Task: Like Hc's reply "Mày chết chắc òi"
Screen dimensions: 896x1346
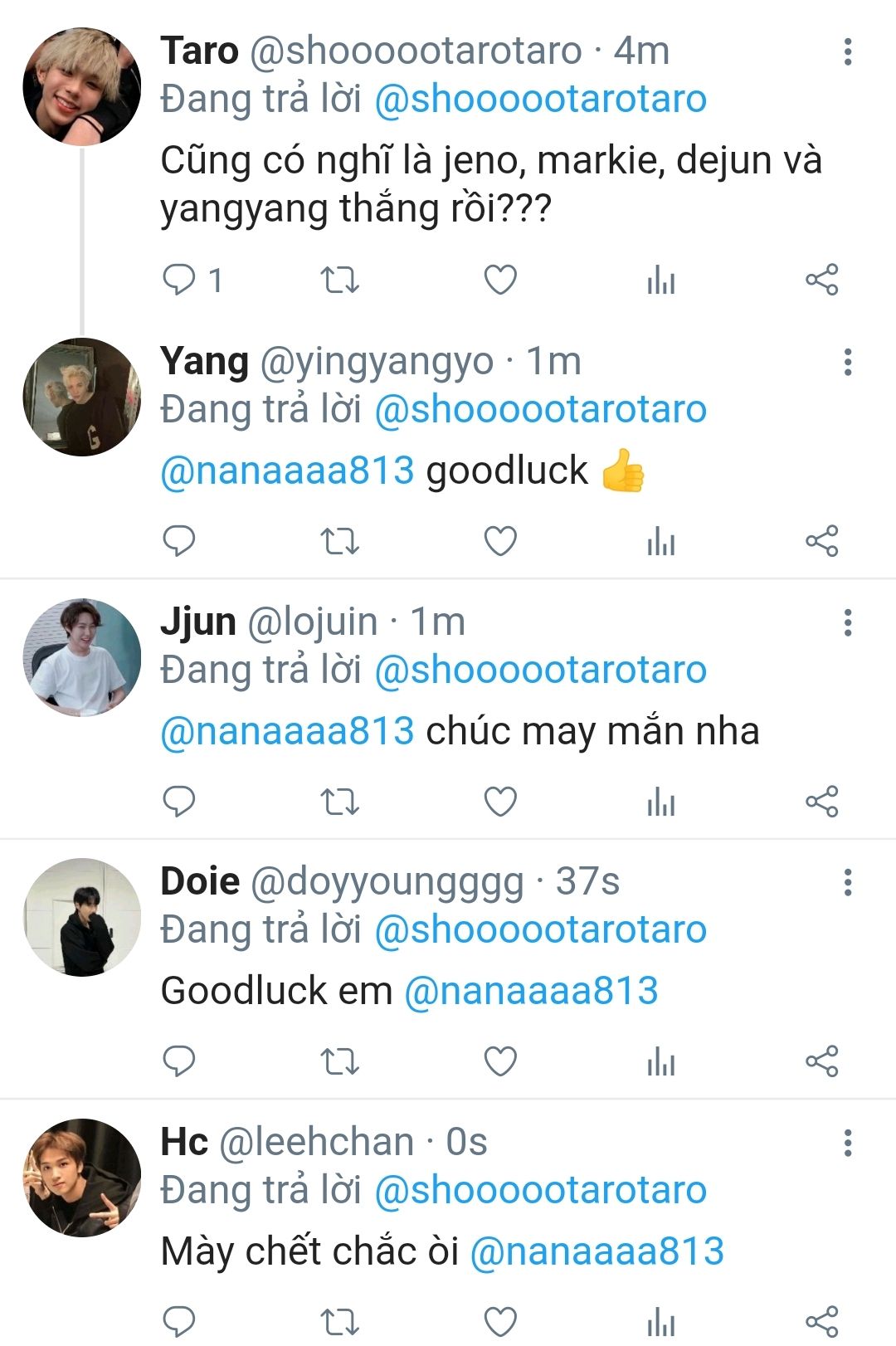Action: tap(500, 1321)
